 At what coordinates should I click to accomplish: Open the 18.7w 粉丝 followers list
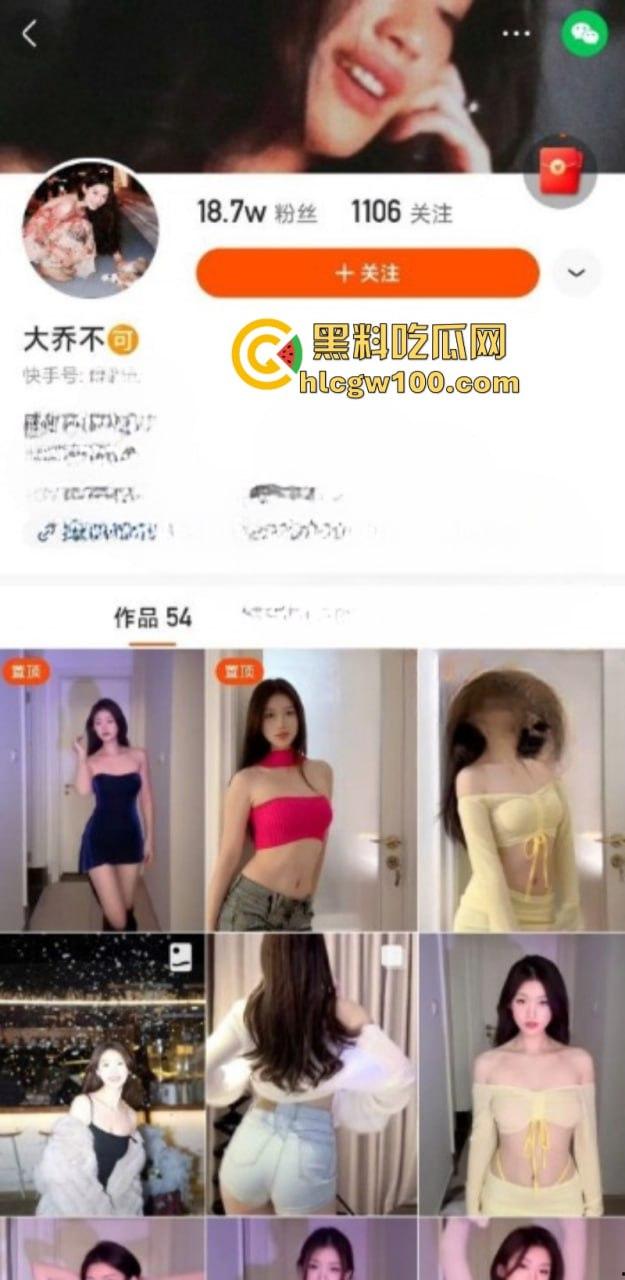(257, 212)
